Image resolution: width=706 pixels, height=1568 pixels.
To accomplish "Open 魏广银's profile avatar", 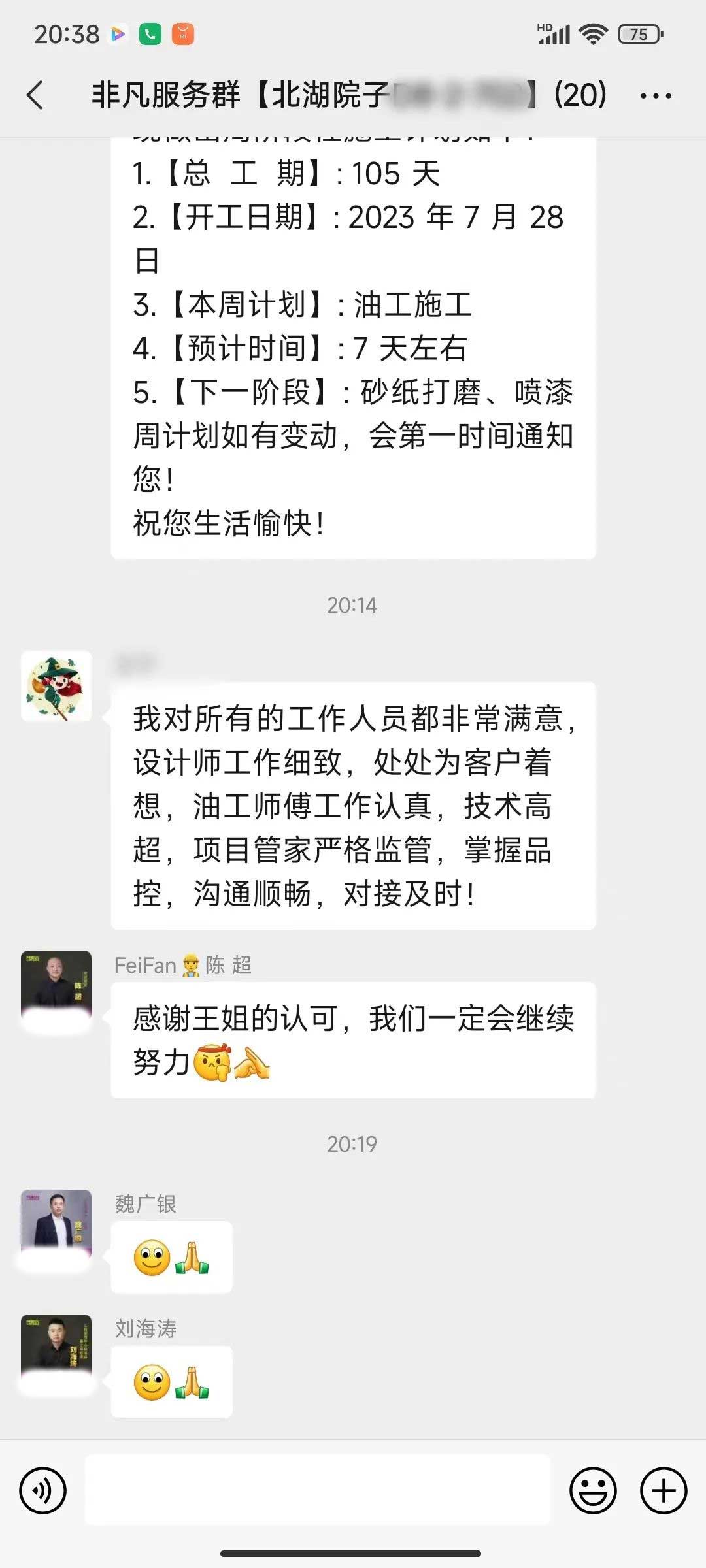I will pos(56,1224).
